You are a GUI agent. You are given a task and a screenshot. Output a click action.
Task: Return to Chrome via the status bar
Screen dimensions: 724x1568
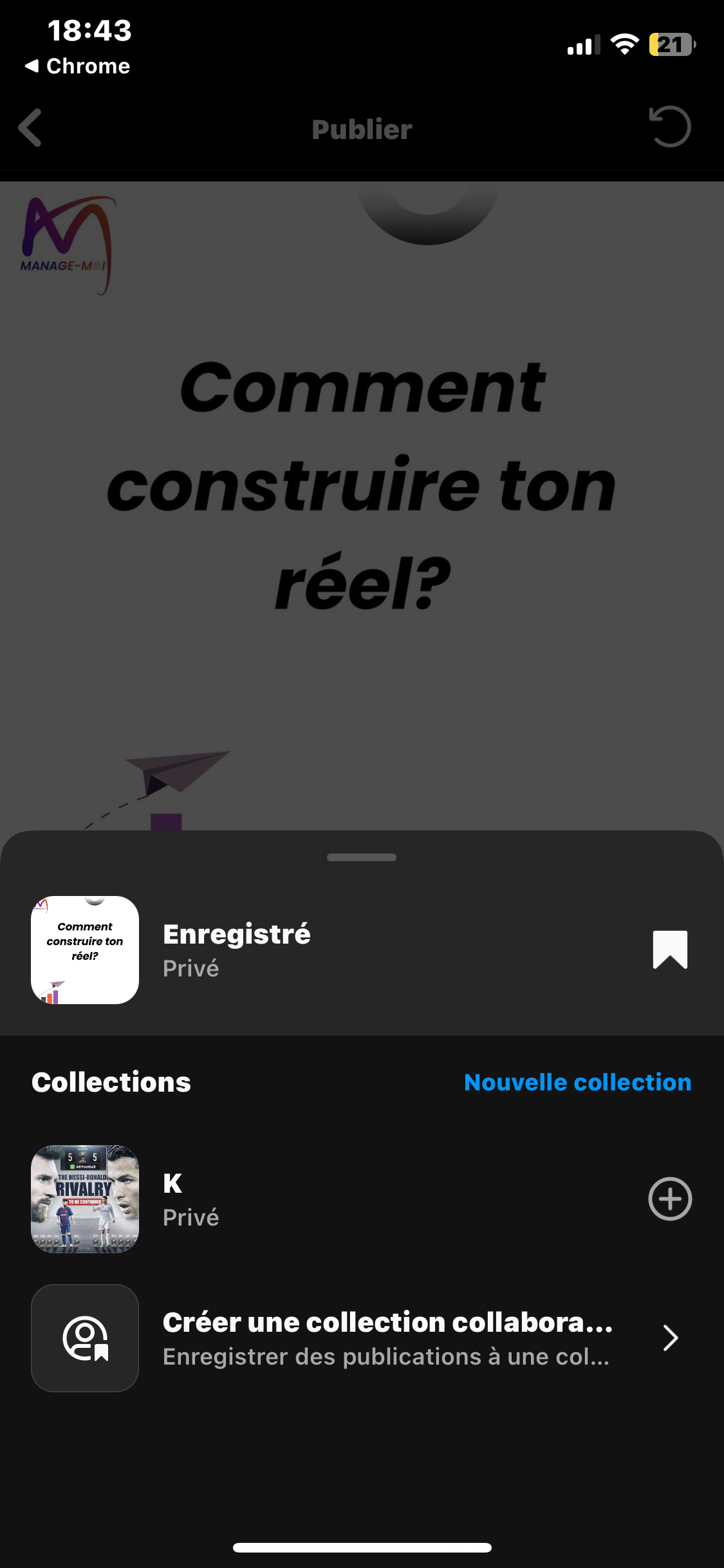(77, 66)
